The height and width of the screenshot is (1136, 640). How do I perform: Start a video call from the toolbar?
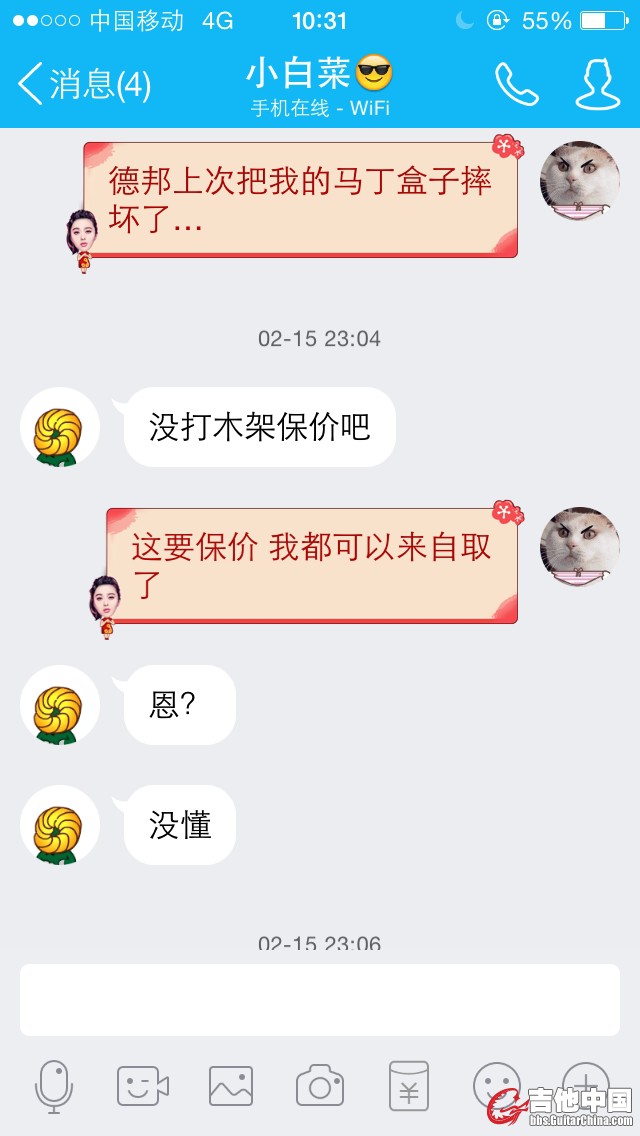142,1086
